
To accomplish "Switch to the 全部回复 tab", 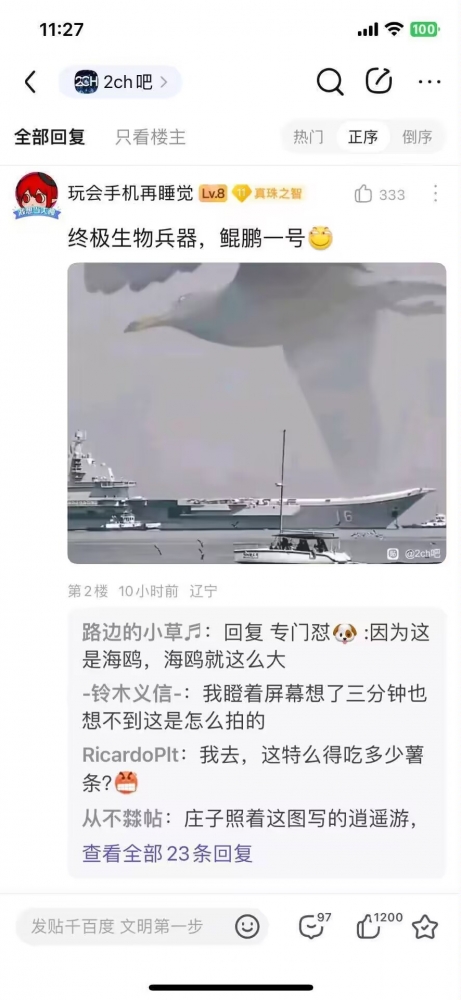I will click(x=49, y=136).
